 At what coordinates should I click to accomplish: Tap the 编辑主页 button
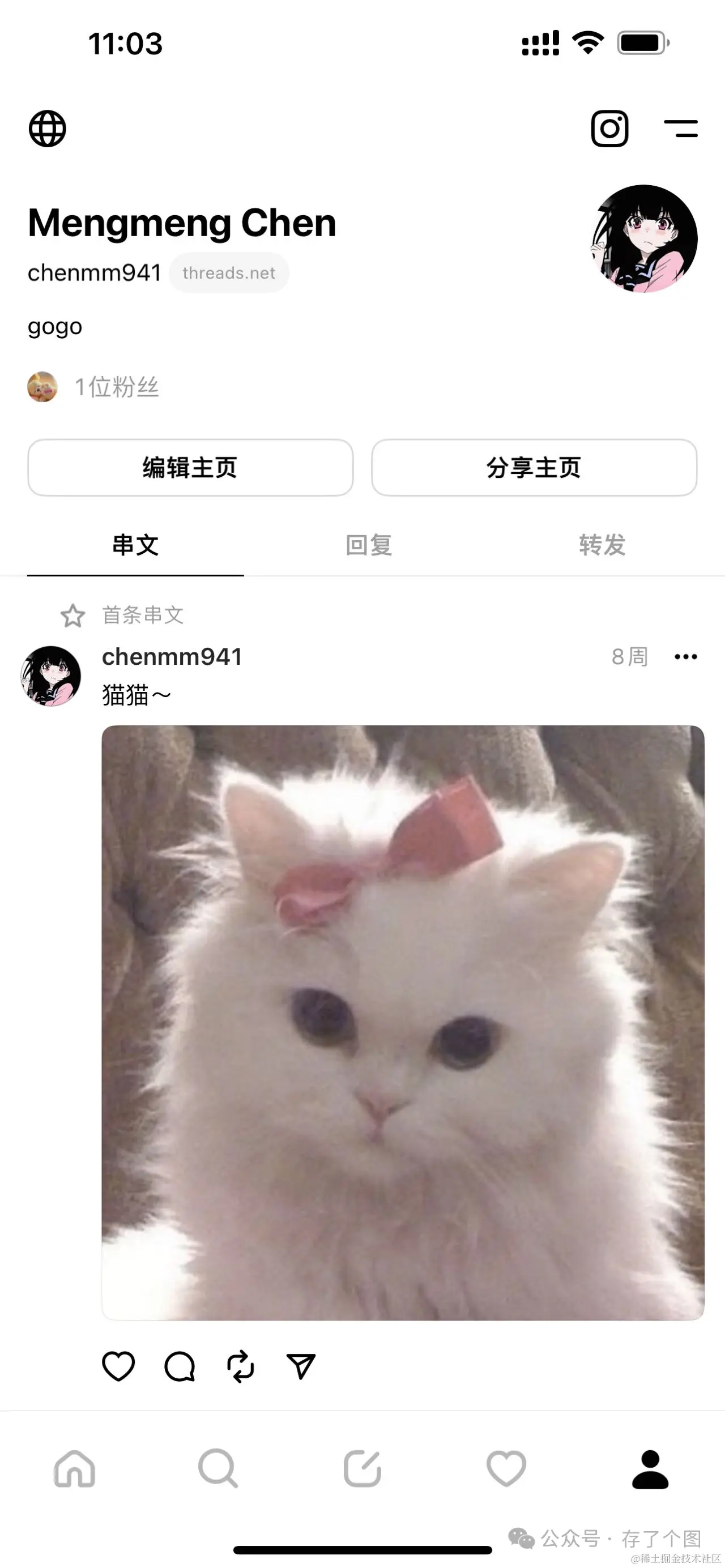(190, 468)
